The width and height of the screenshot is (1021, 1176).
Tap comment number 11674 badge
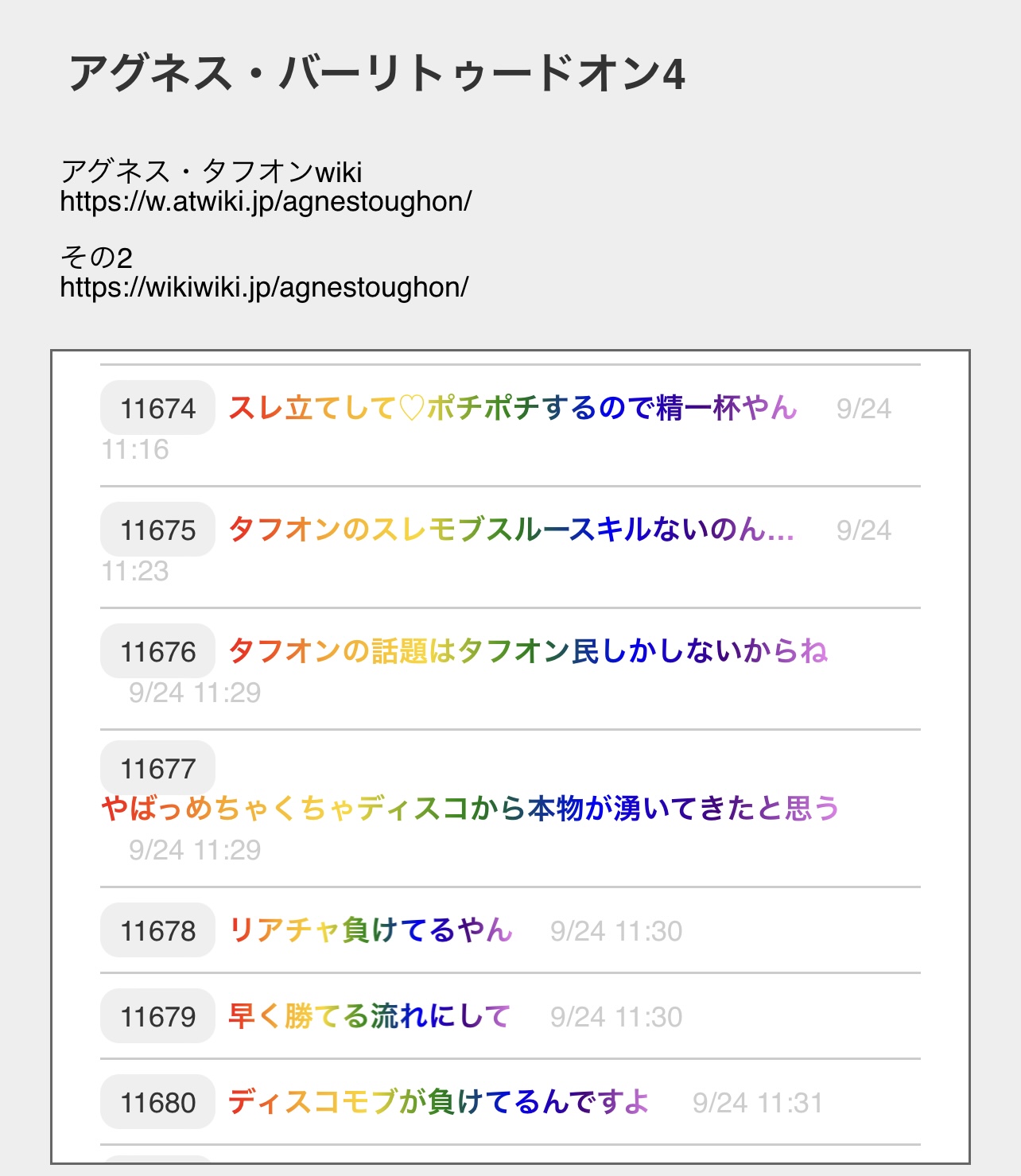[x=157, y=409]
